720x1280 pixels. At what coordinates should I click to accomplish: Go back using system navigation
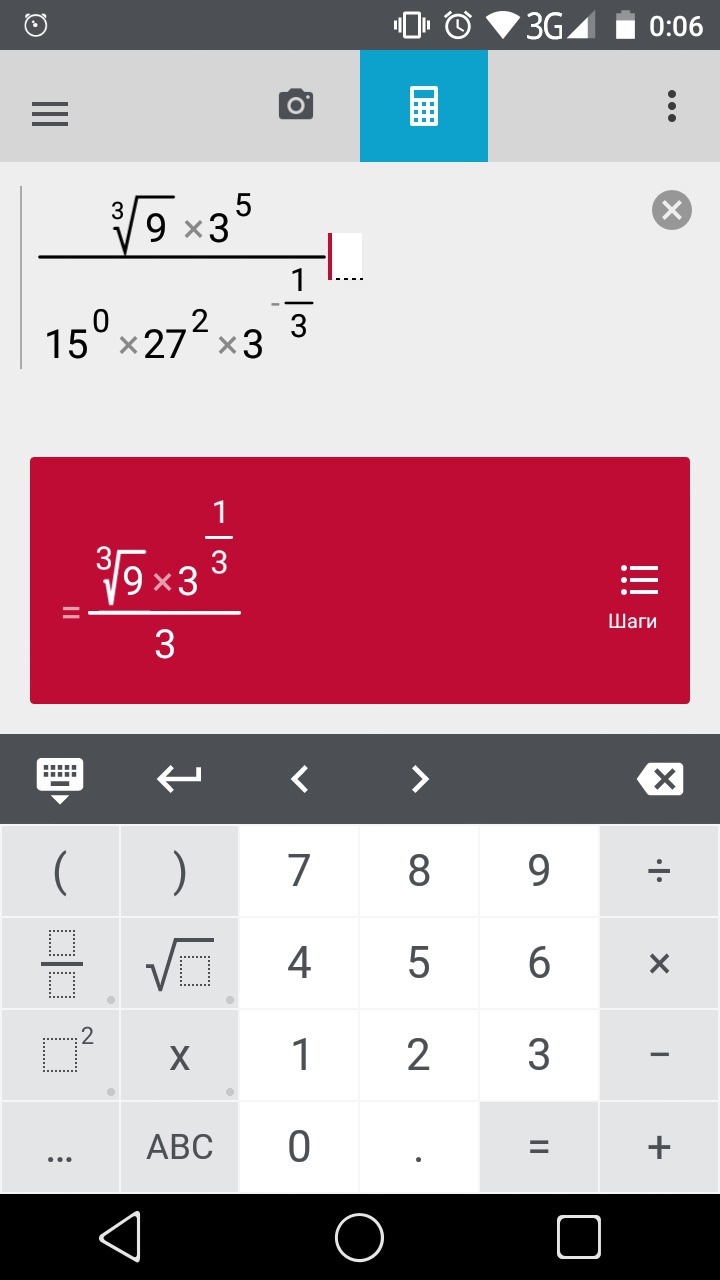point(120,1238)
